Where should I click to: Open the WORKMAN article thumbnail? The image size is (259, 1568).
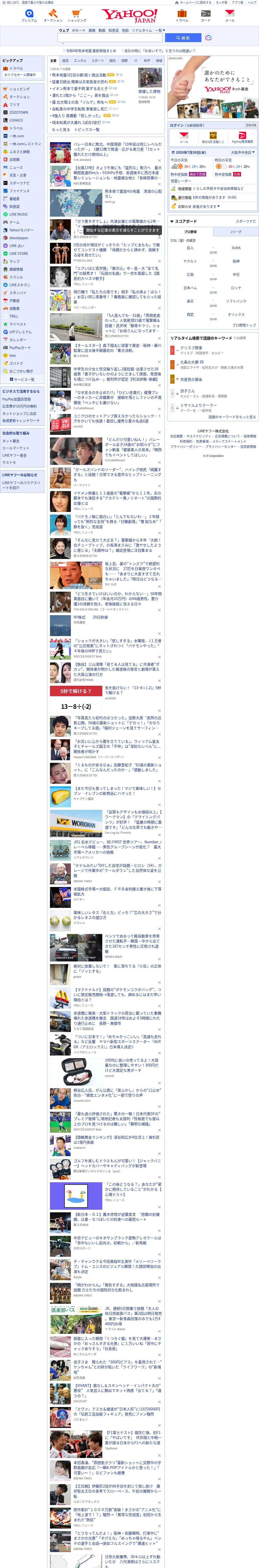click(x=76, y=823)
